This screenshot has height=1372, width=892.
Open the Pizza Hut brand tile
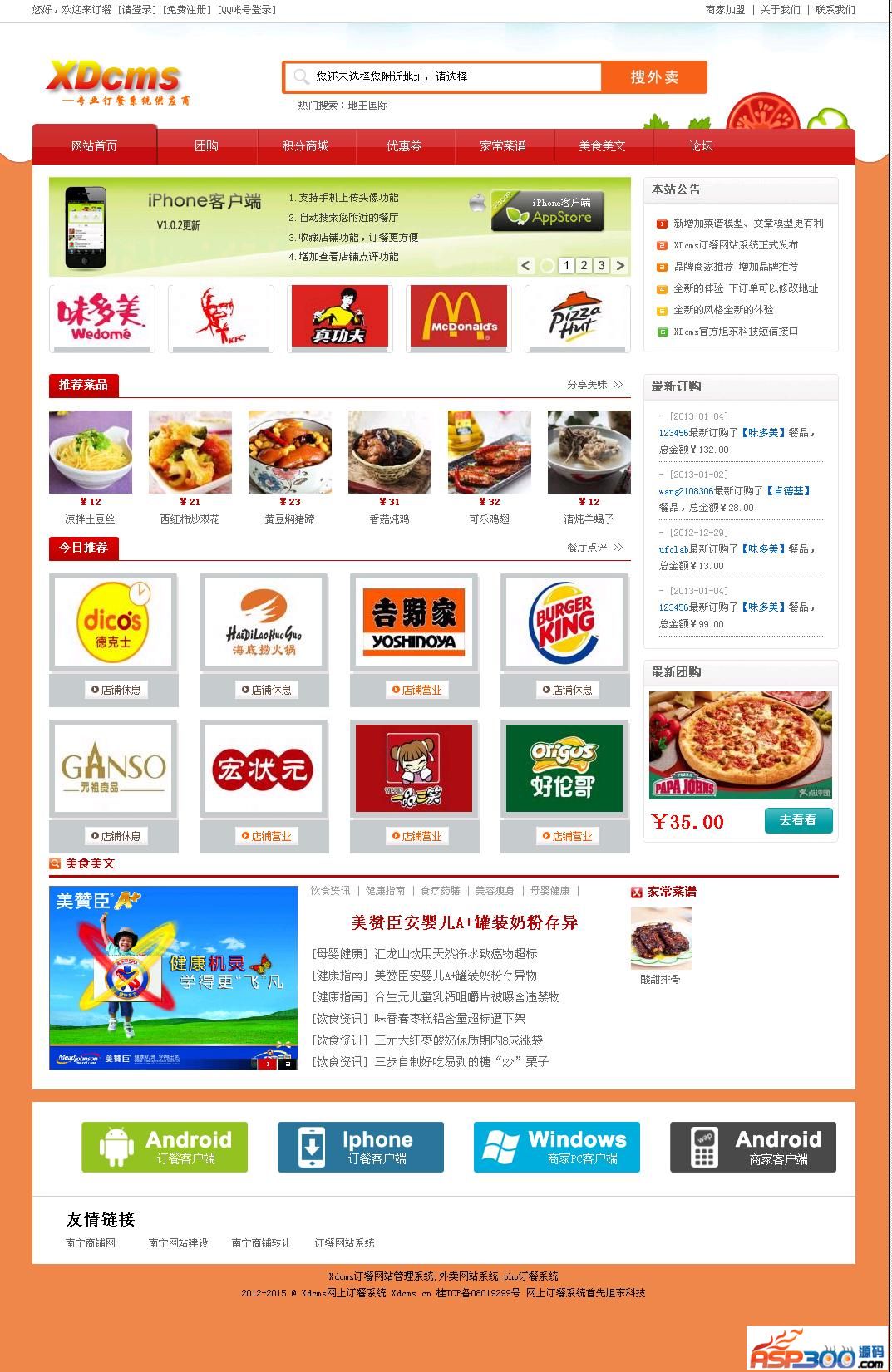[577, 317]
